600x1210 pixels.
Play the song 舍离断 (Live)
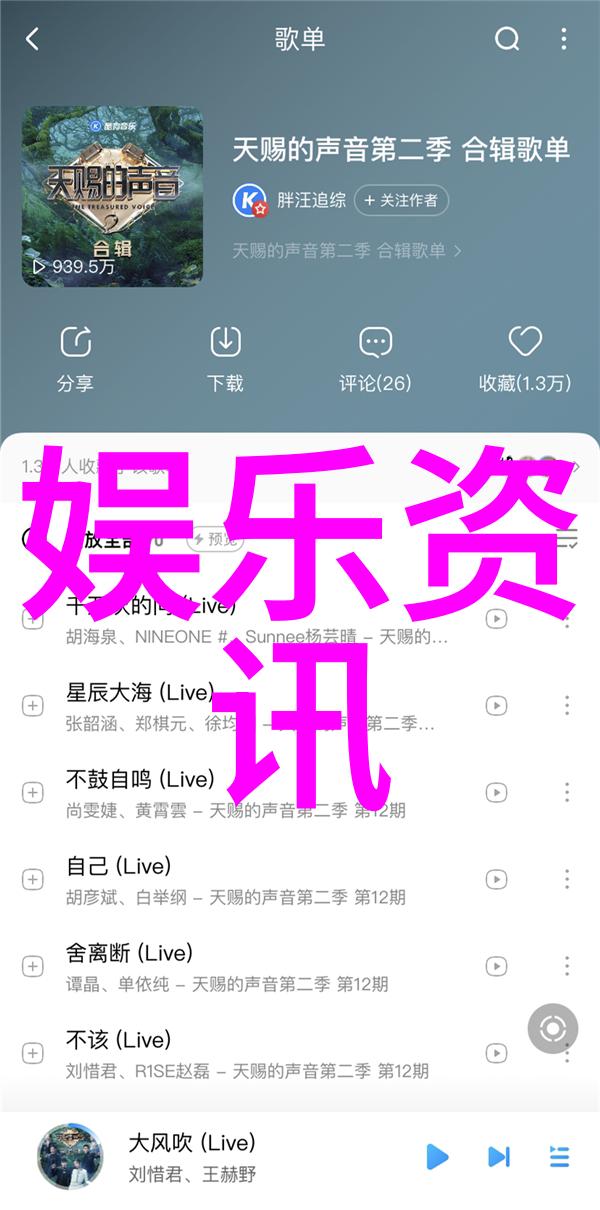tap(130, 953)
